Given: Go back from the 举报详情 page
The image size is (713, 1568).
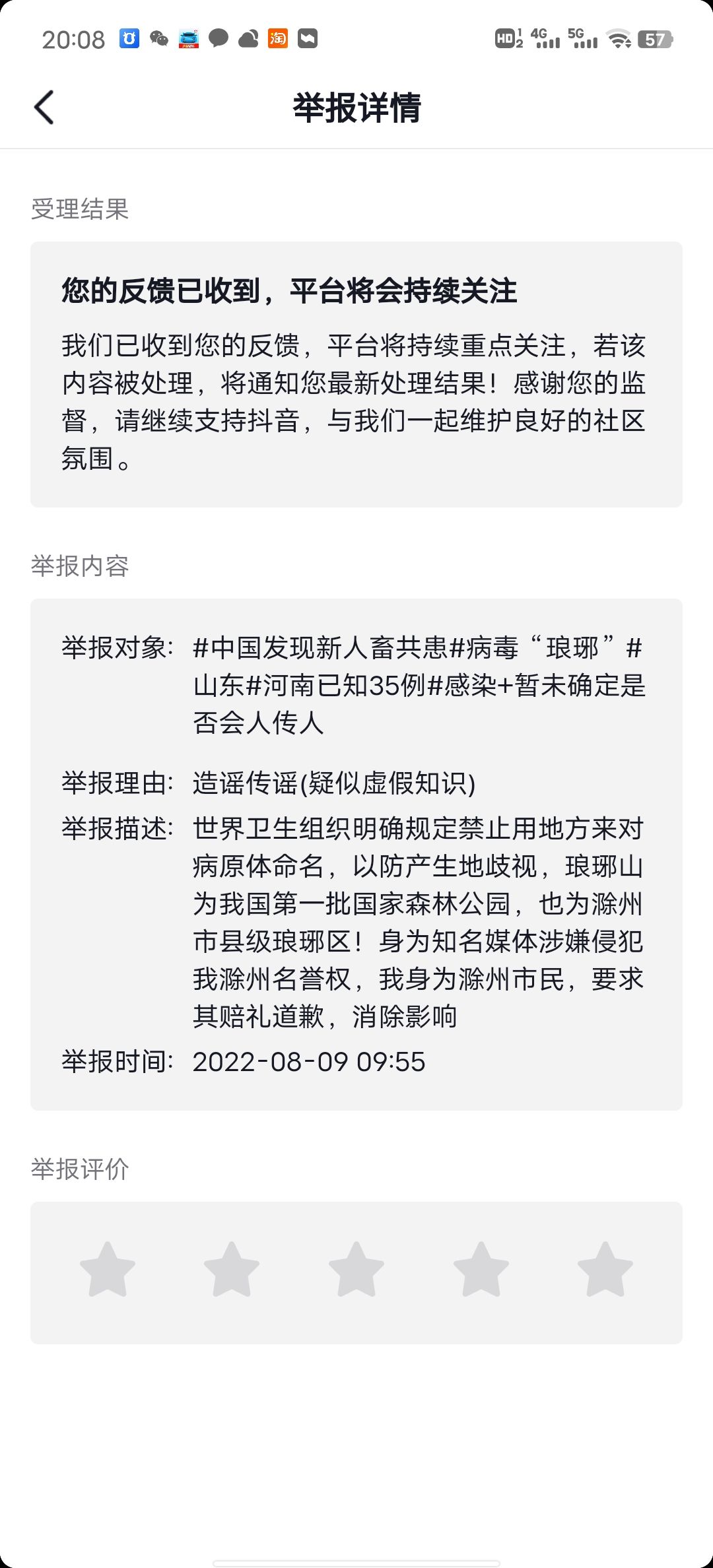Looking at the screenshot, I should [x=44, y=108].
